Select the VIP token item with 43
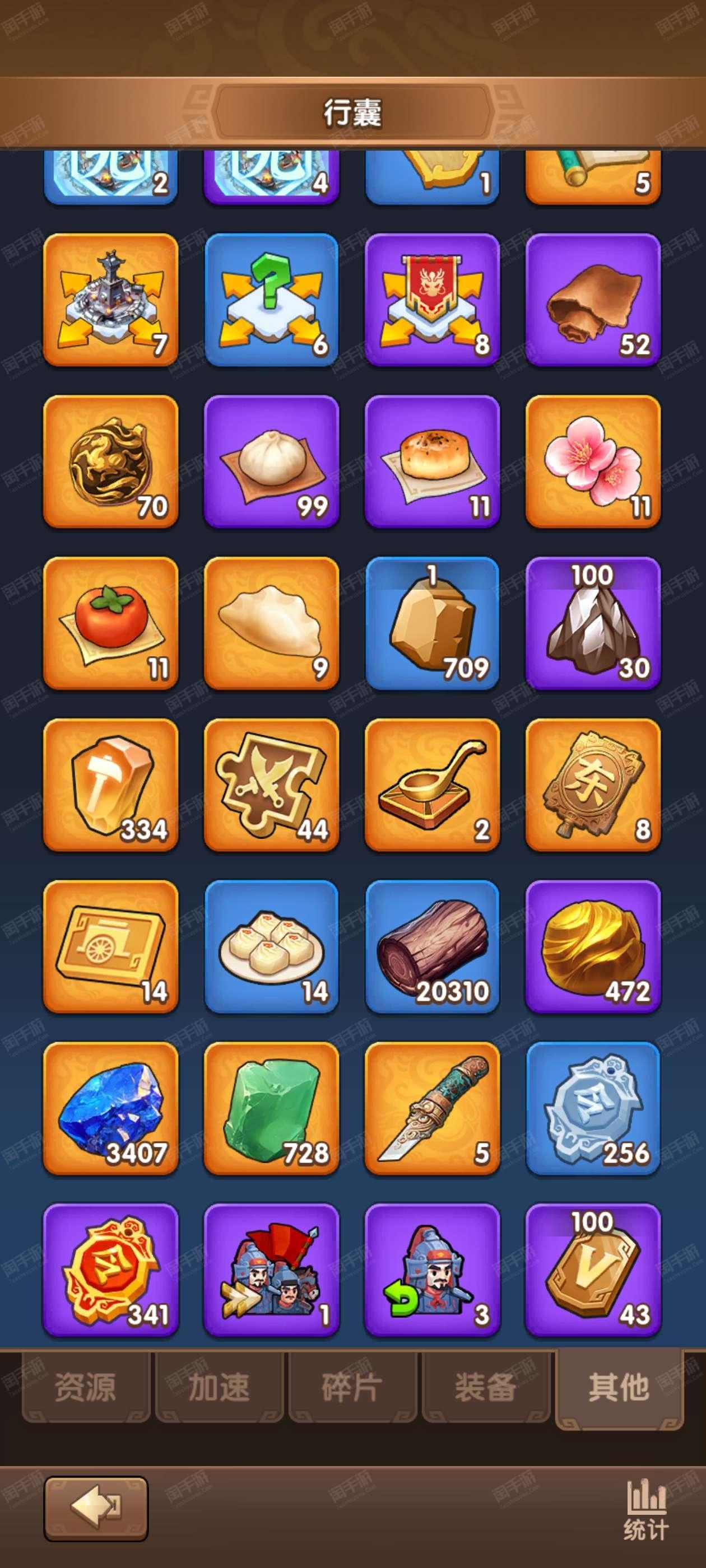Image resolution: width=706 pixels, height=1568 pixels. 593,1270
